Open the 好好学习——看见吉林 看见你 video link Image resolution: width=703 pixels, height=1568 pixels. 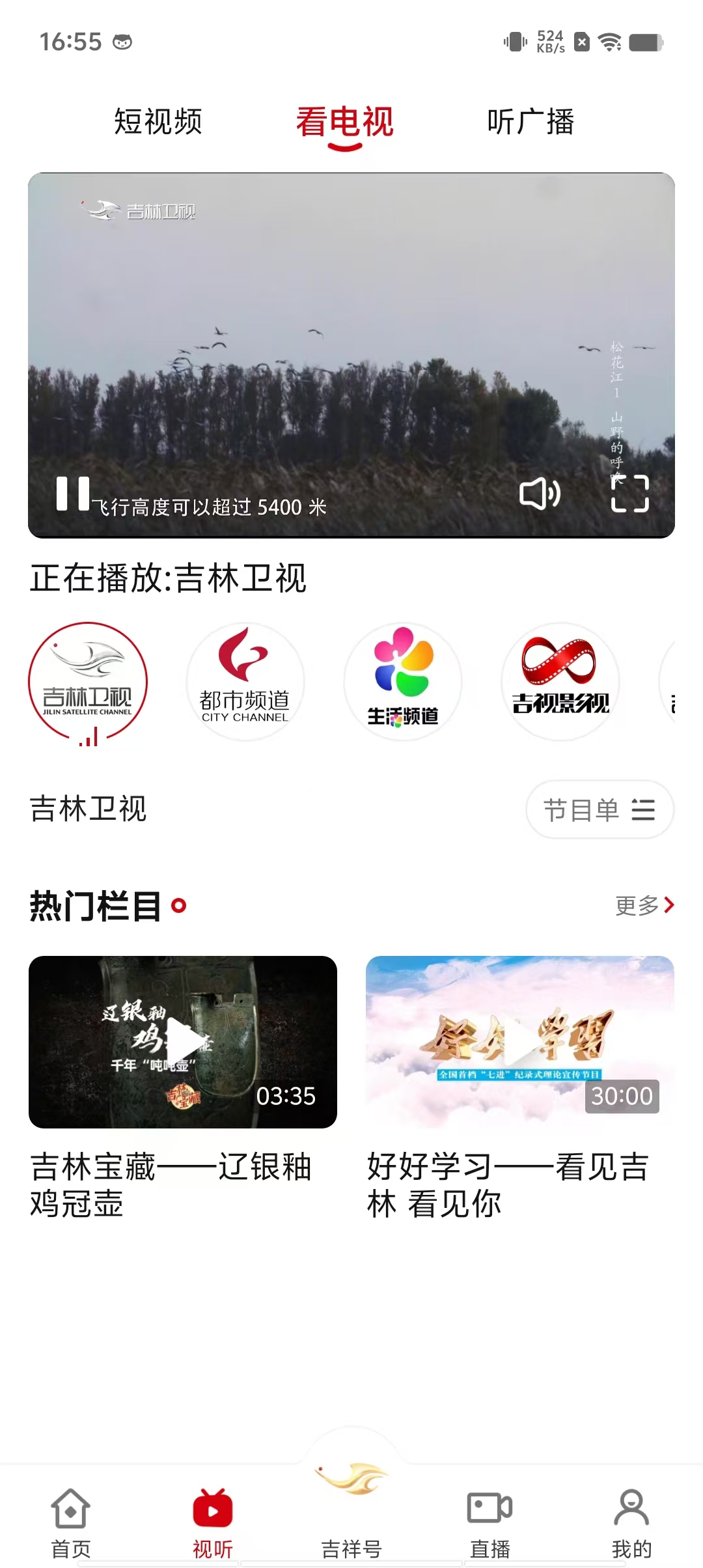(x=517, y=1042)
